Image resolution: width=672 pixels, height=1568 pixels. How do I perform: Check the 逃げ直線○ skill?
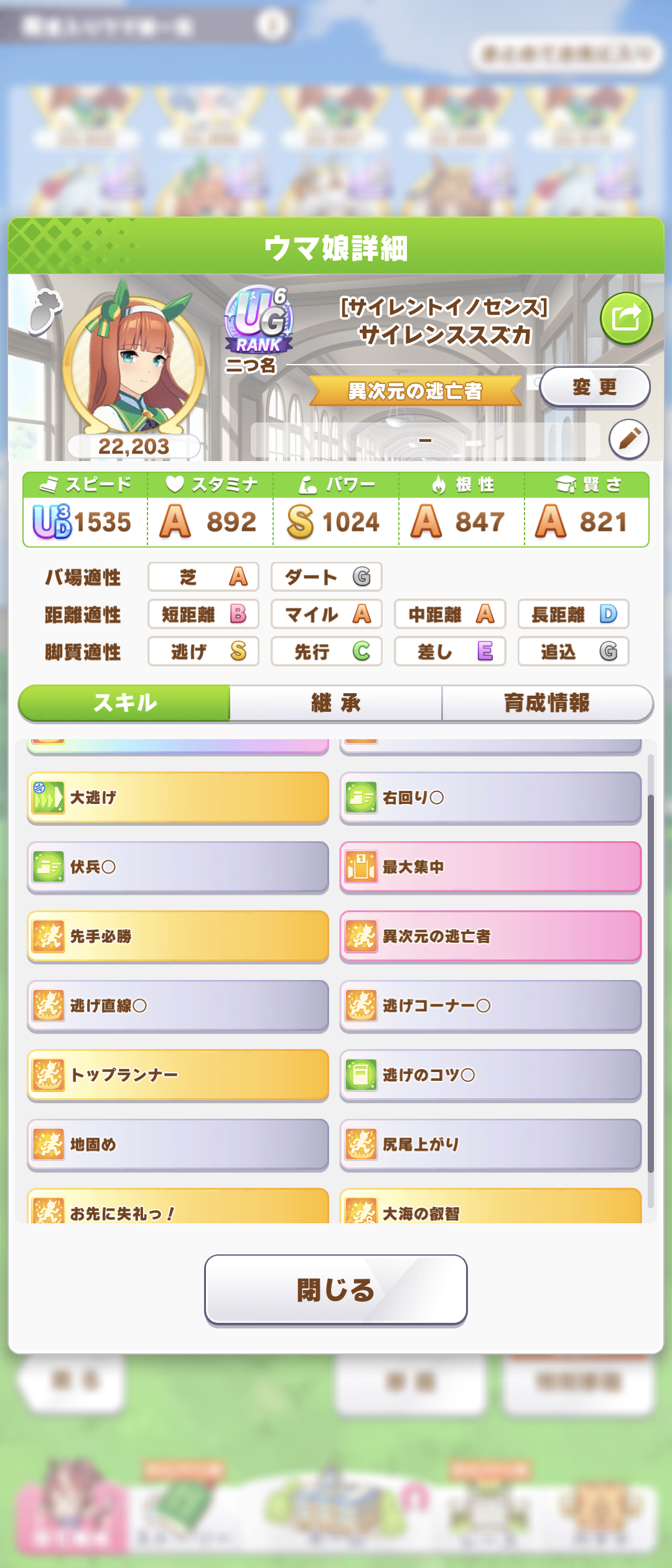click(178, 1006)
